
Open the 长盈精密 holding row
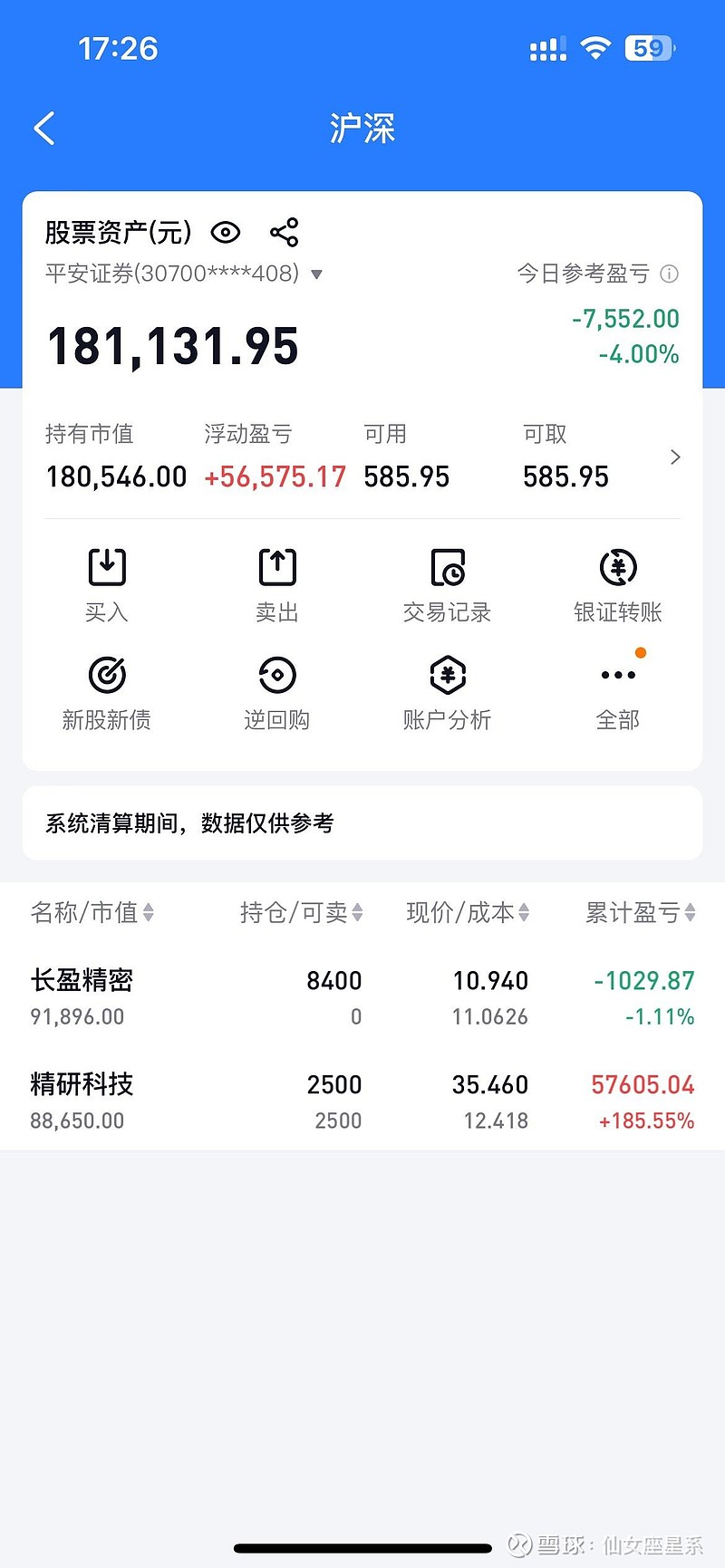tap(362, 996)
